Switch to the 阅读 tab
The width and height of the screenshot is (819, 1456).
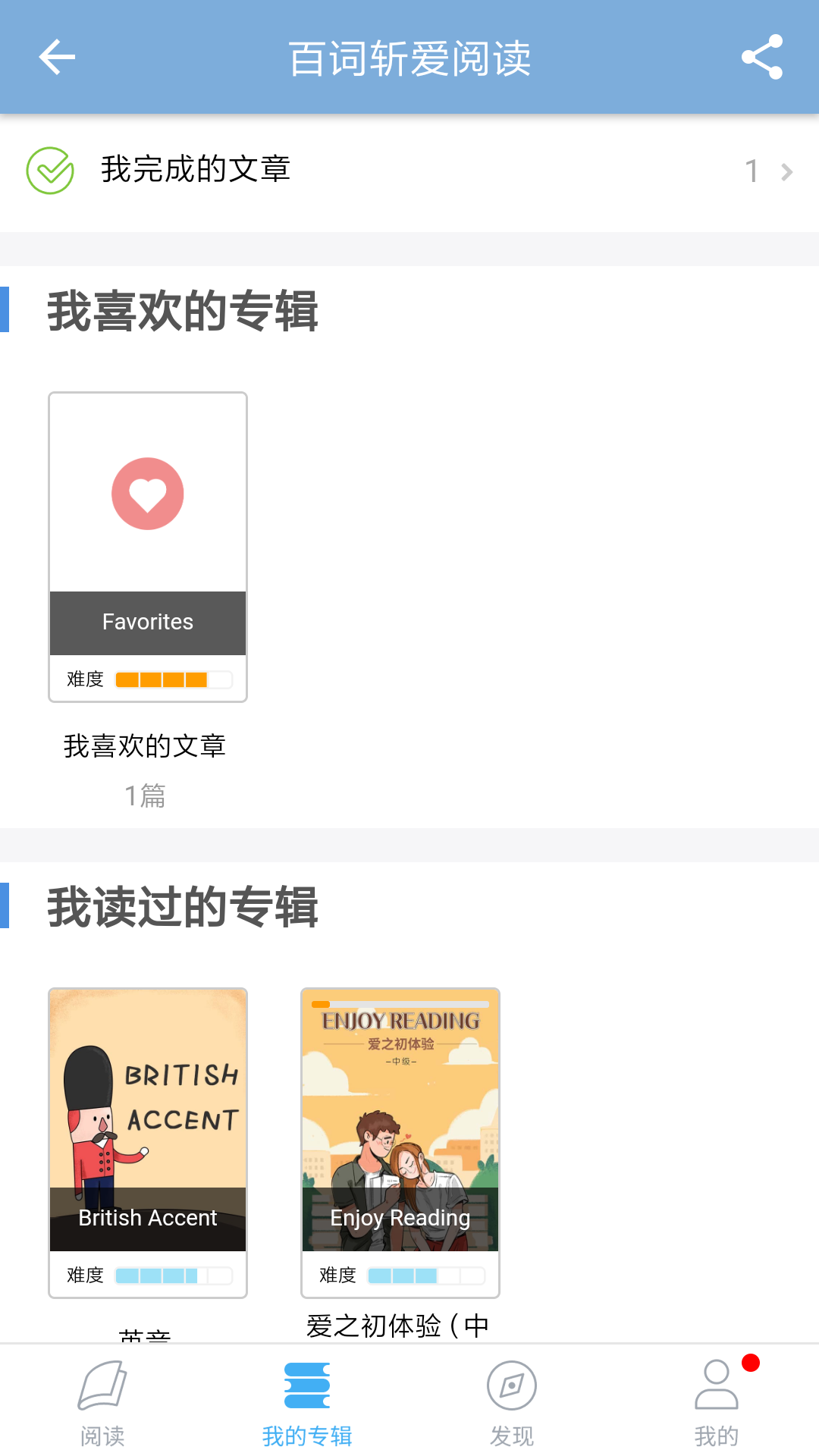click(x=102, y=1403)
